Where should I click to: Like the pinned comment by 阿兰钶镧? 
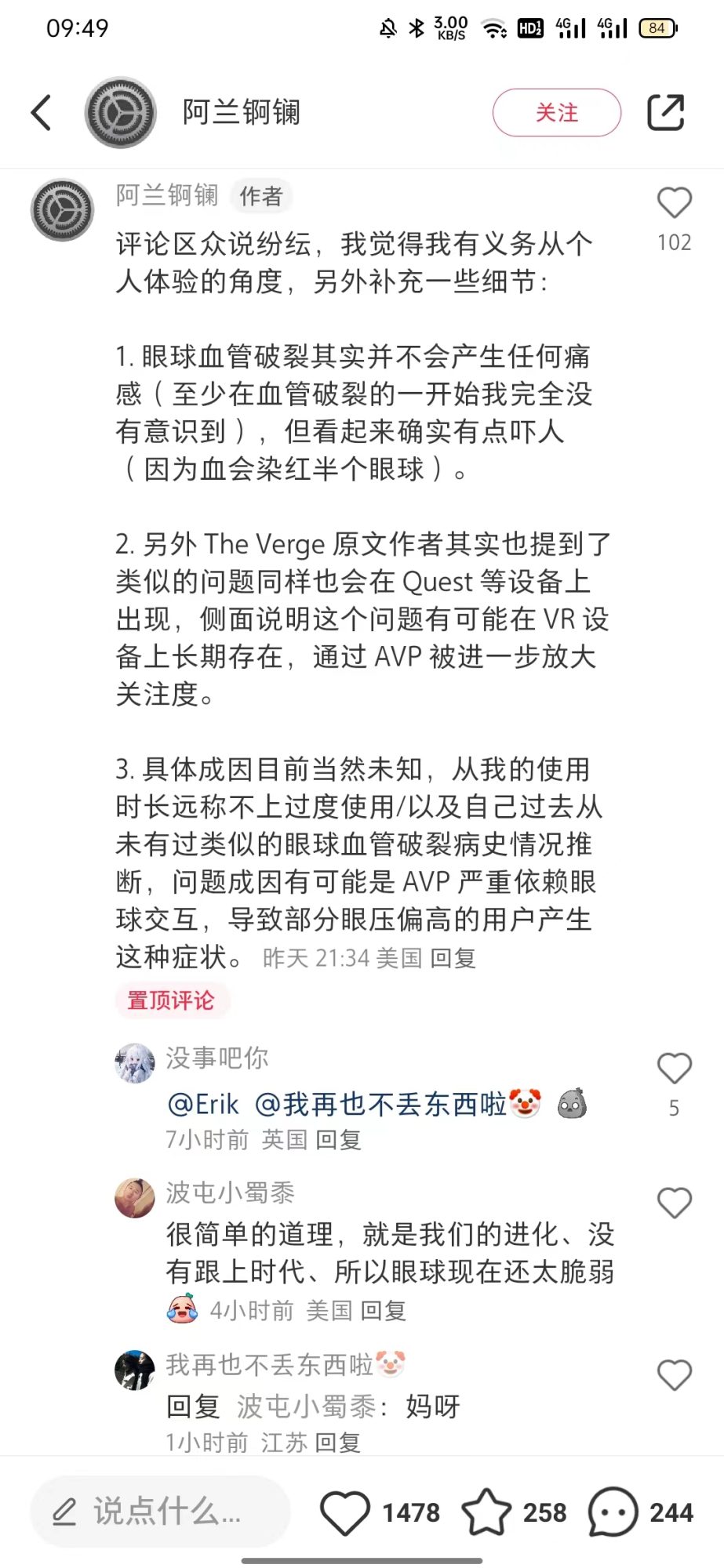click(x=674, y=204)
